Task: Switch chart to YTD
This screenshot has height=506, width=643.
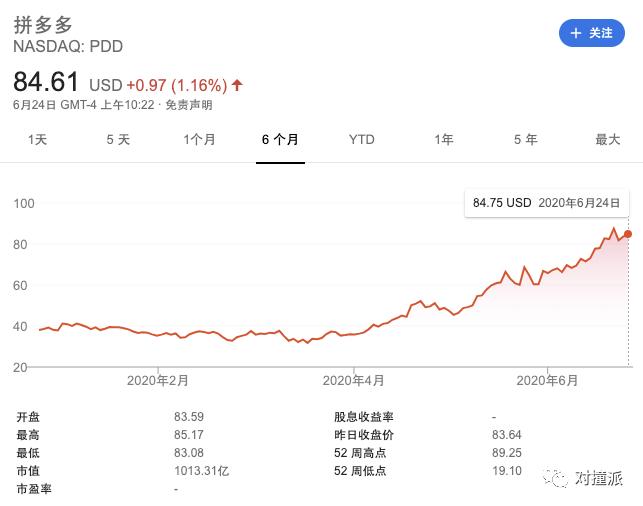Action: 361,140
